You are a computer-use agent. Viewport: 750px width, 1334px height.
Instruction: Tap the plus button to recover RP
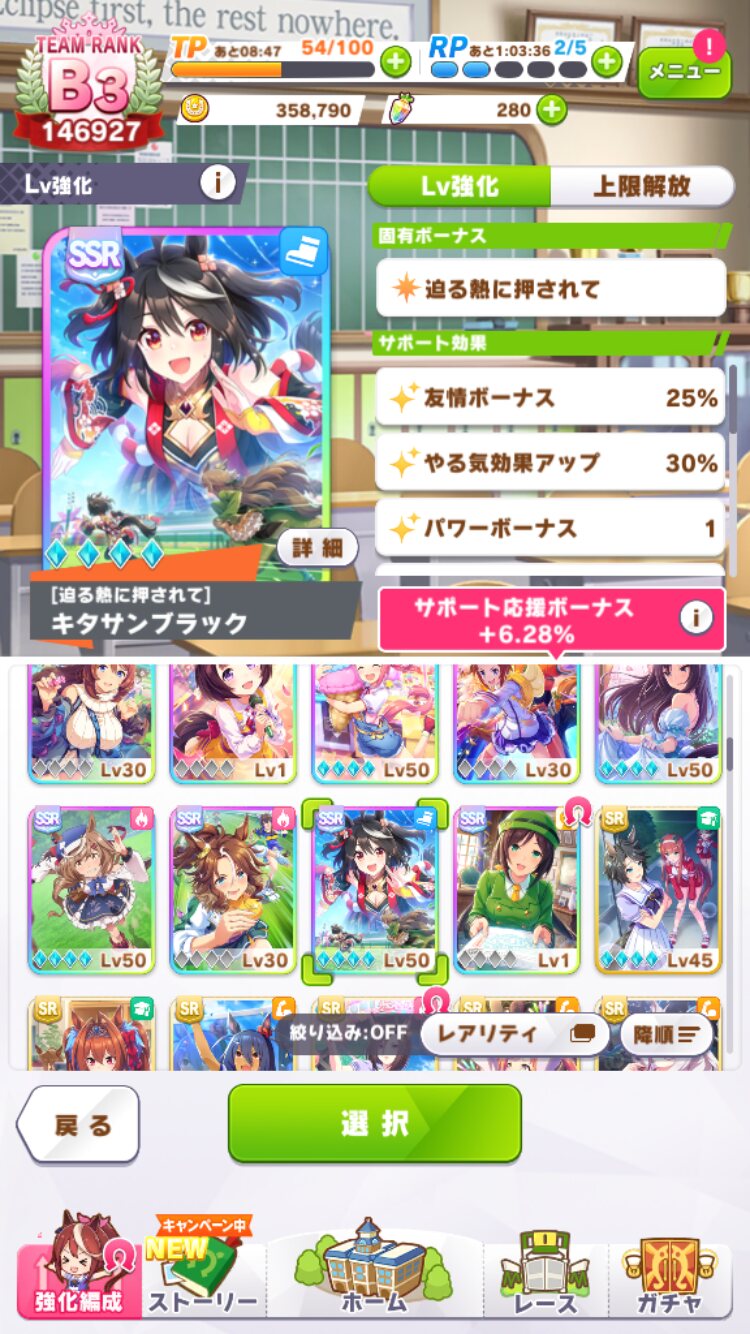(x=607, y=62)
